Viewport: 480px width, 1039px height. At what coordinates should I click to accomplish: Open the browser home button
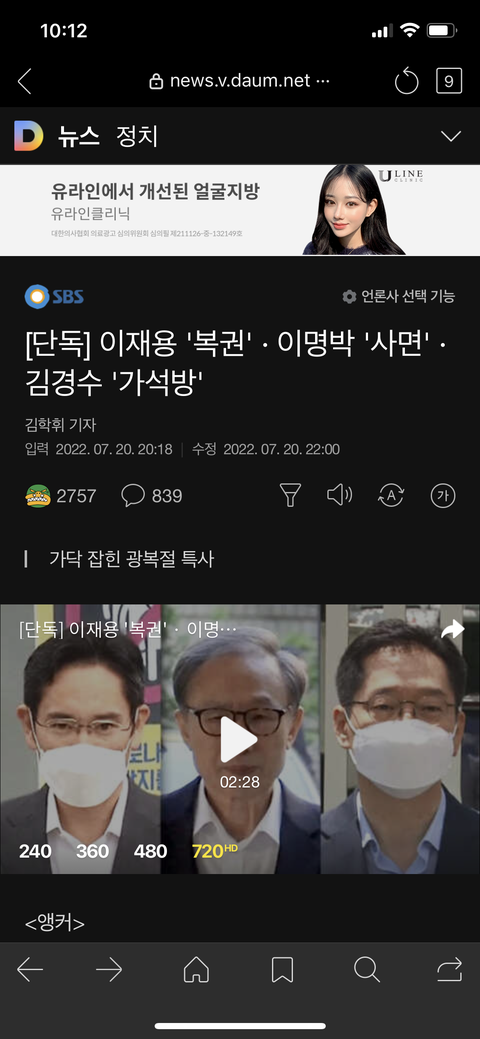point(196,971)
